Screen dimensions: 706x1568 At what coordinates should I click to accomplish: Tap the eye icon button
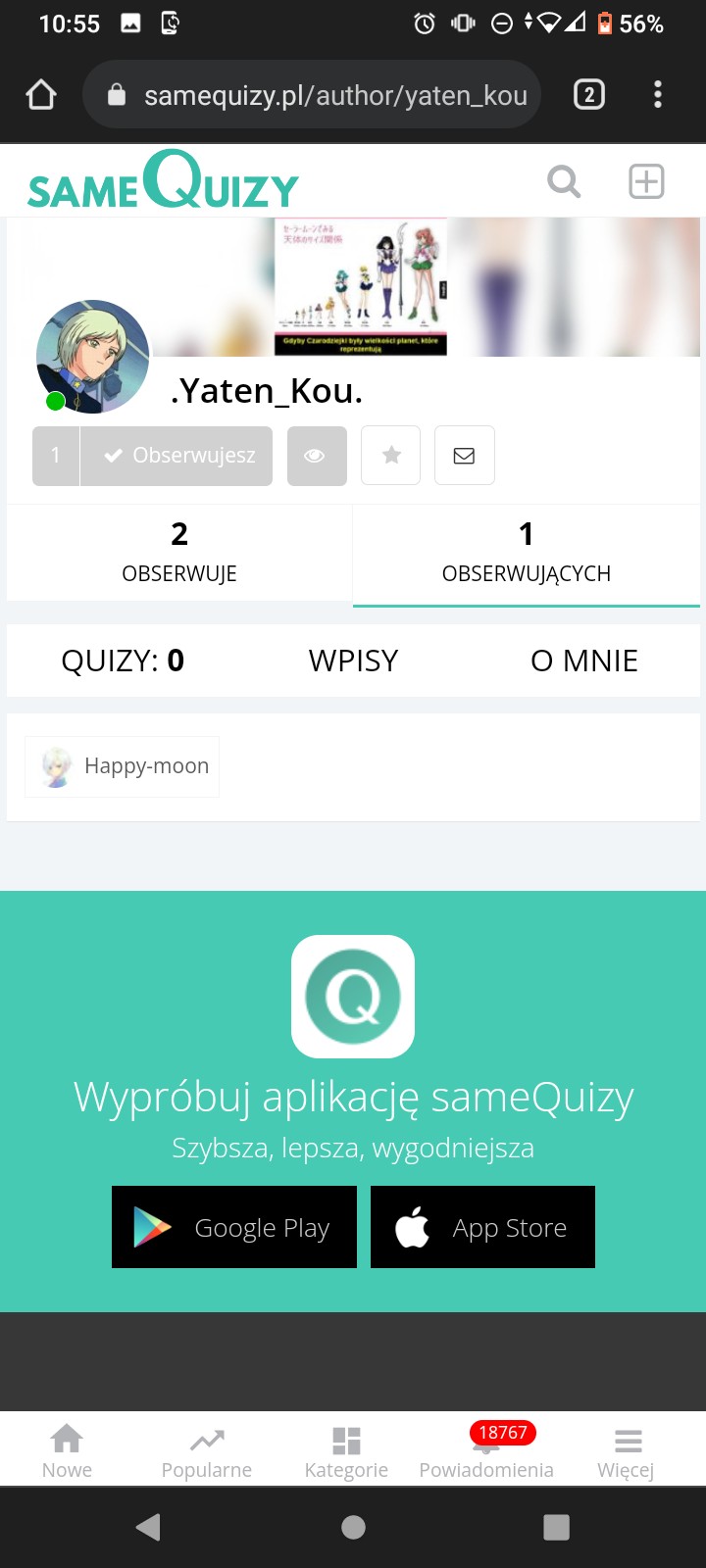click(x=317, y=456)
